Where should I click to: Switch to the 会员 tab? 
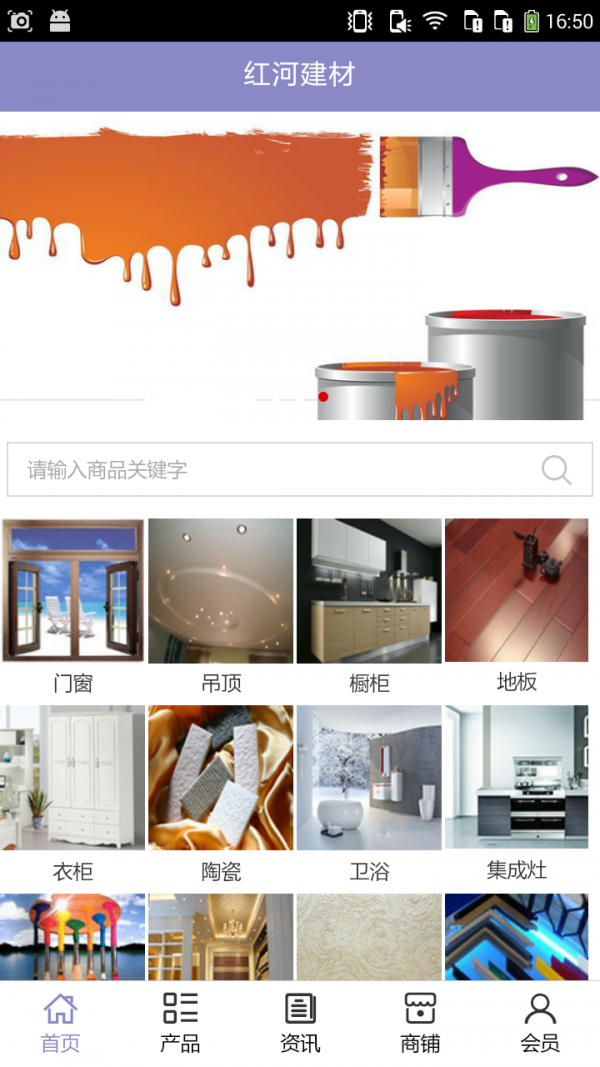tap(540, 1023)
